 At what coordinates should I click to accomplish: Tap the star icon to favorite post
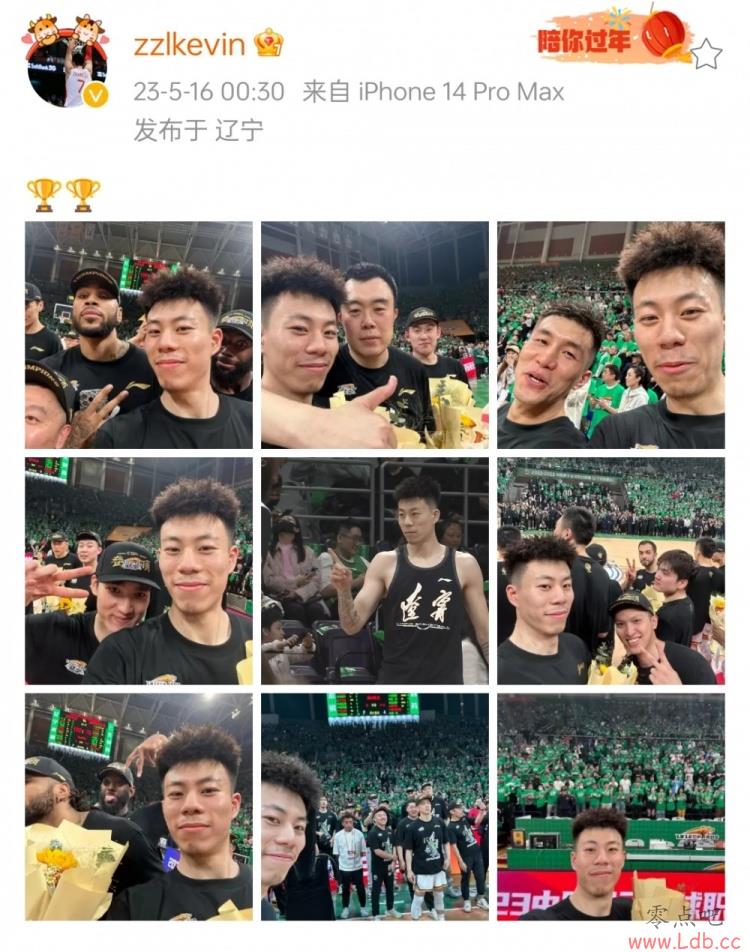coord(706,54)
